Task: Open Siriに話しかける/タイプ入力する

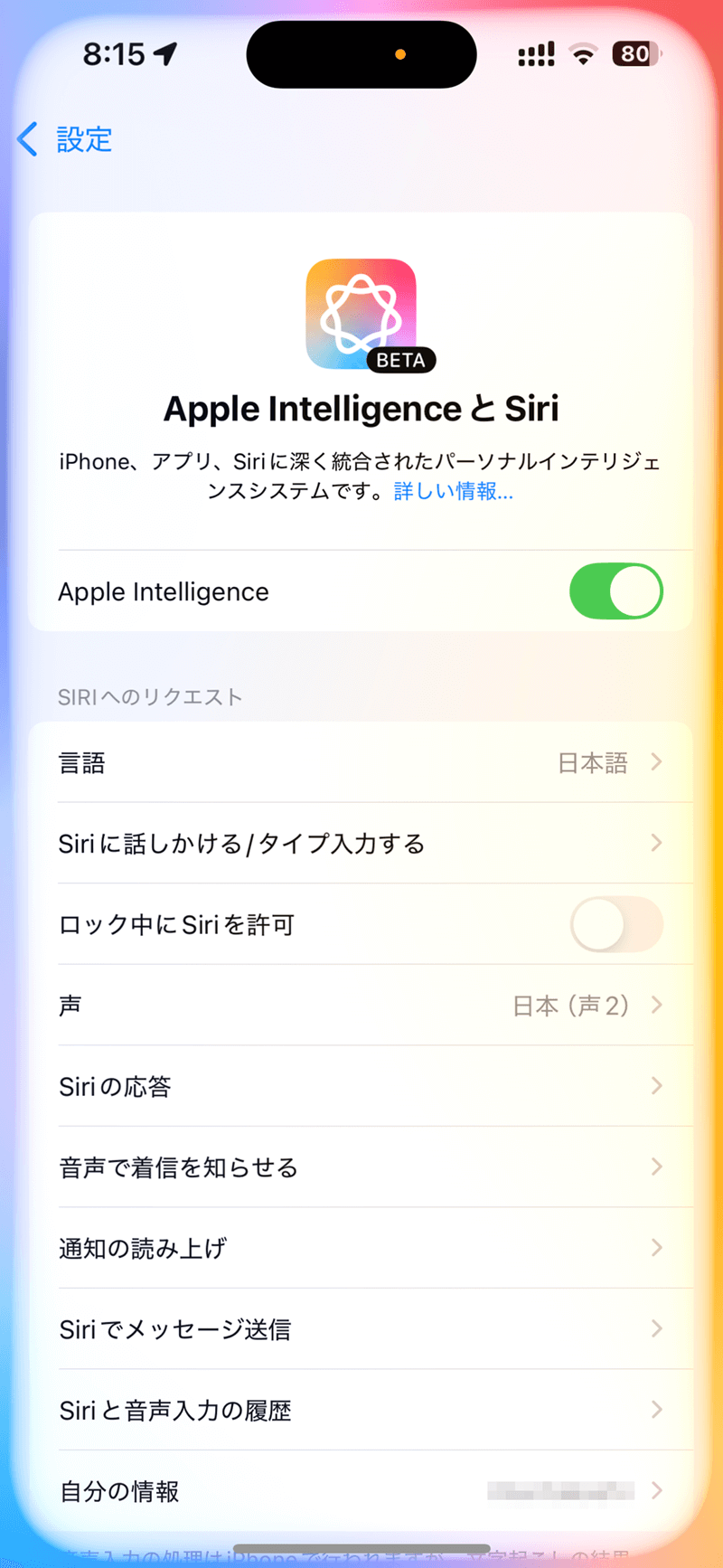Action: pos(361,843)
